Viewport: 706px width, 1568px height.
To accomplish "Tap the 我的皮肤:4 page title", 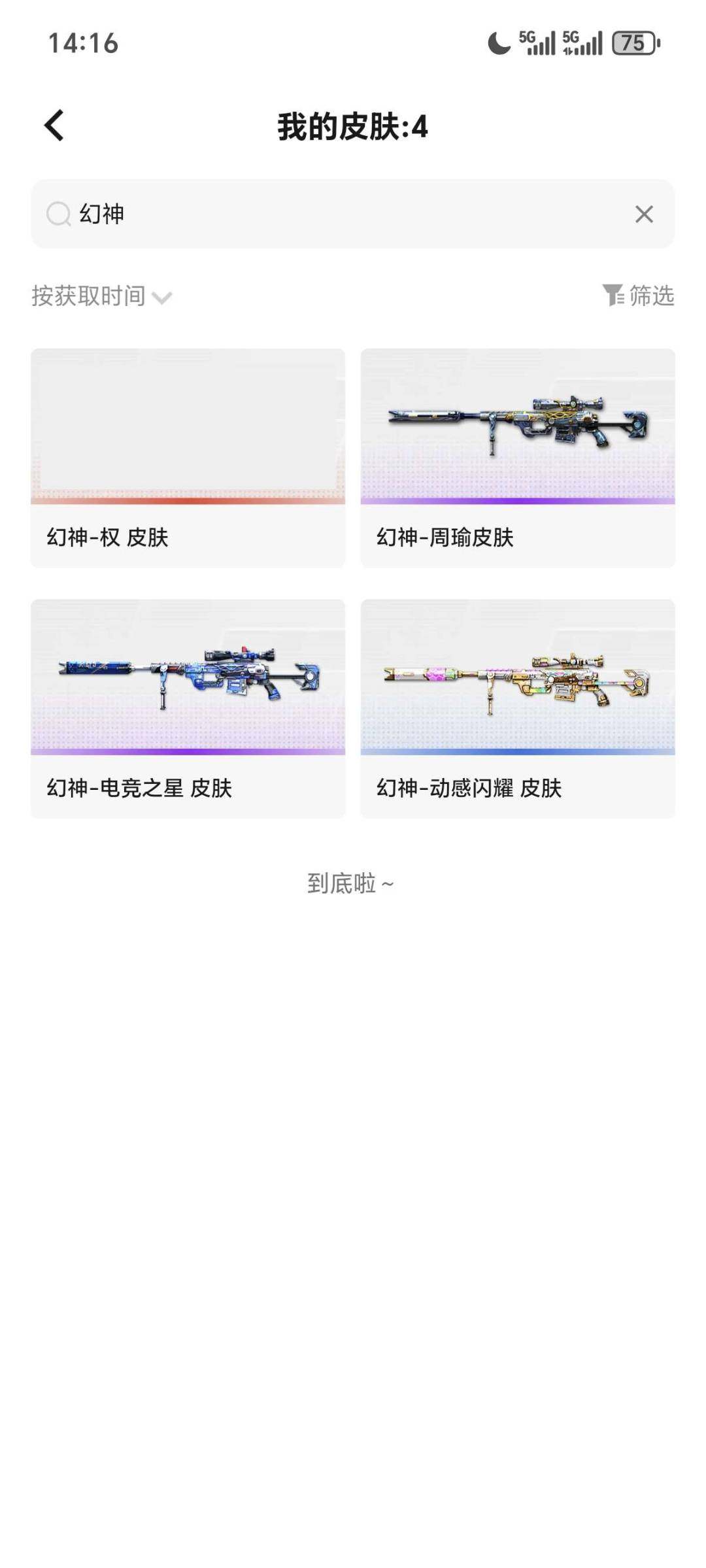I will click(x=353, y=126).
